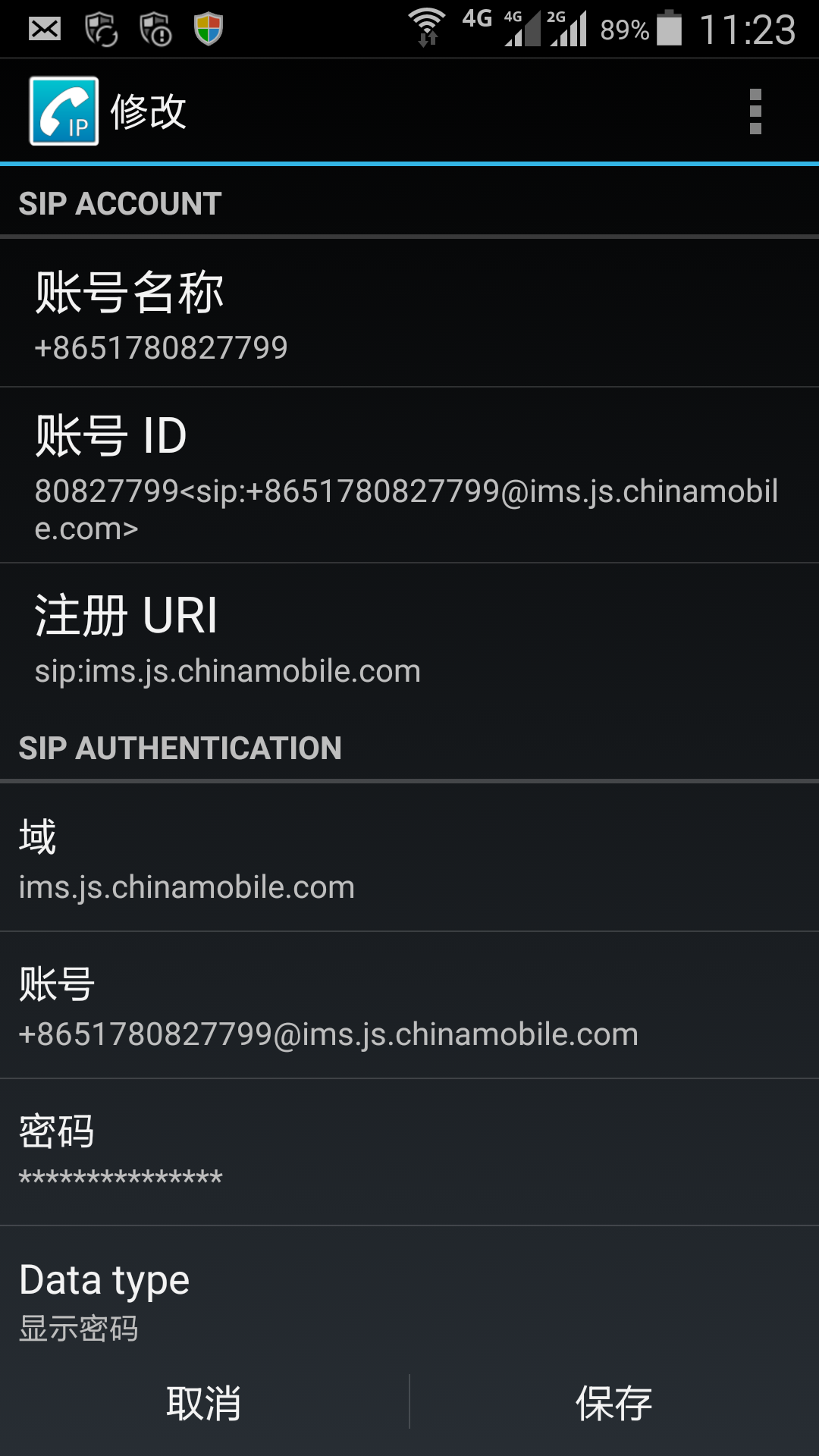Tap the app icon beside 修改
The height and width of the screenshot is (1456, 819).
point(64,111)
